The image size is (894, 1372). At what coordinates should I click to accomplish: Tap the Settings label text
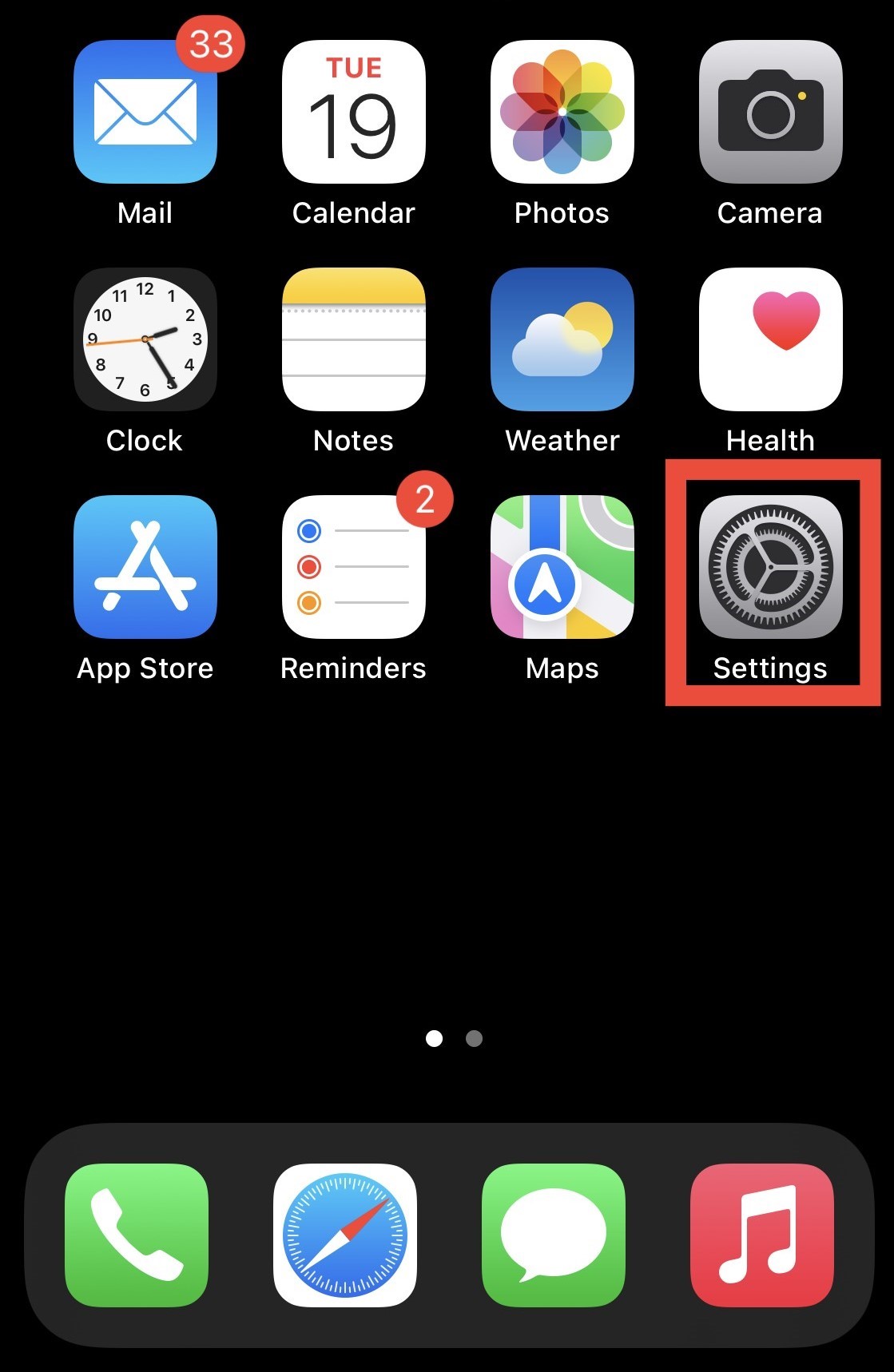tap(769, 668)
